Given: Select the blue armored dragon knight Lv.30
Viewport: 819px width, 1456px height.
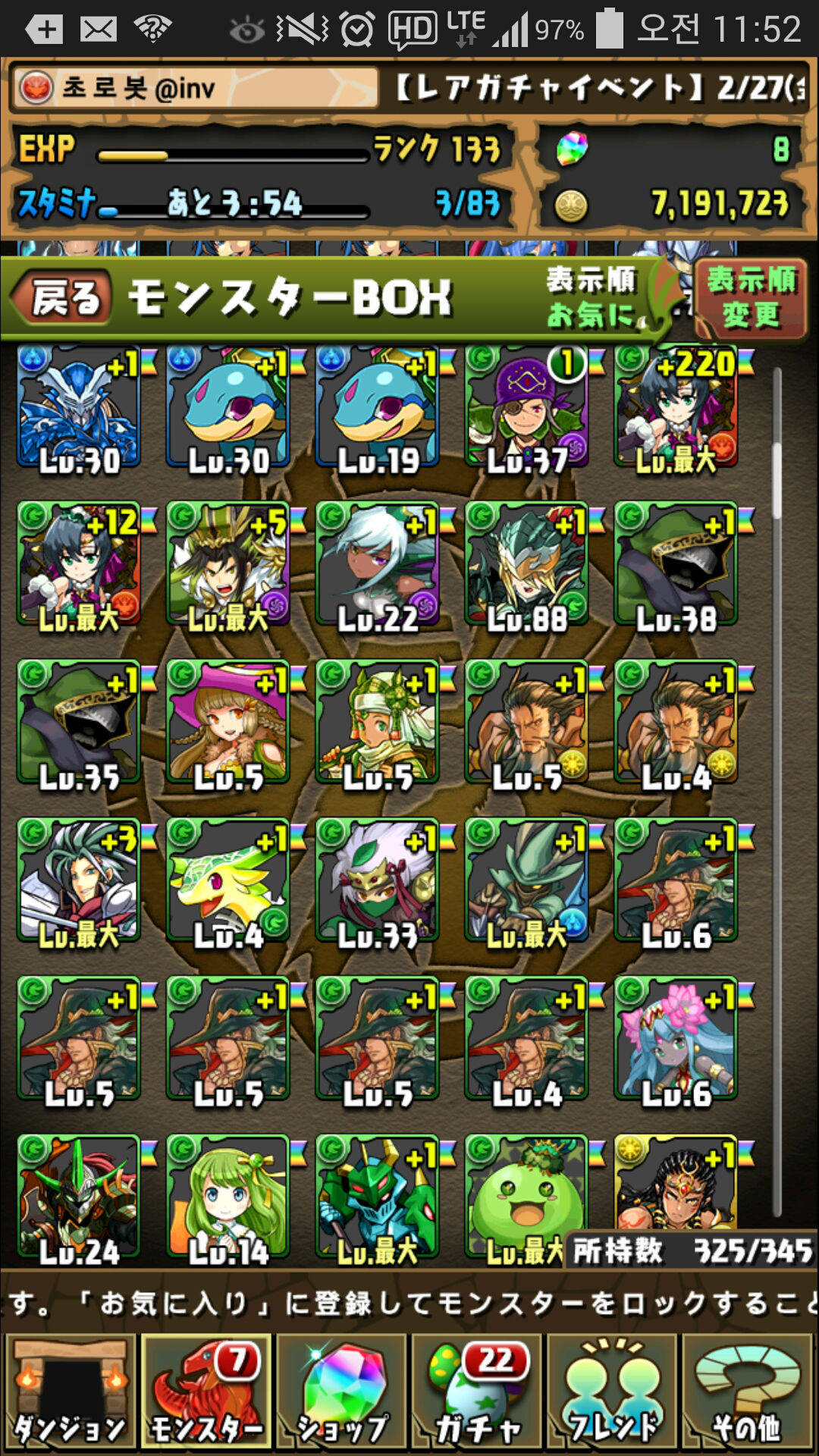Looking at the screenshot, I should (79, 408).
